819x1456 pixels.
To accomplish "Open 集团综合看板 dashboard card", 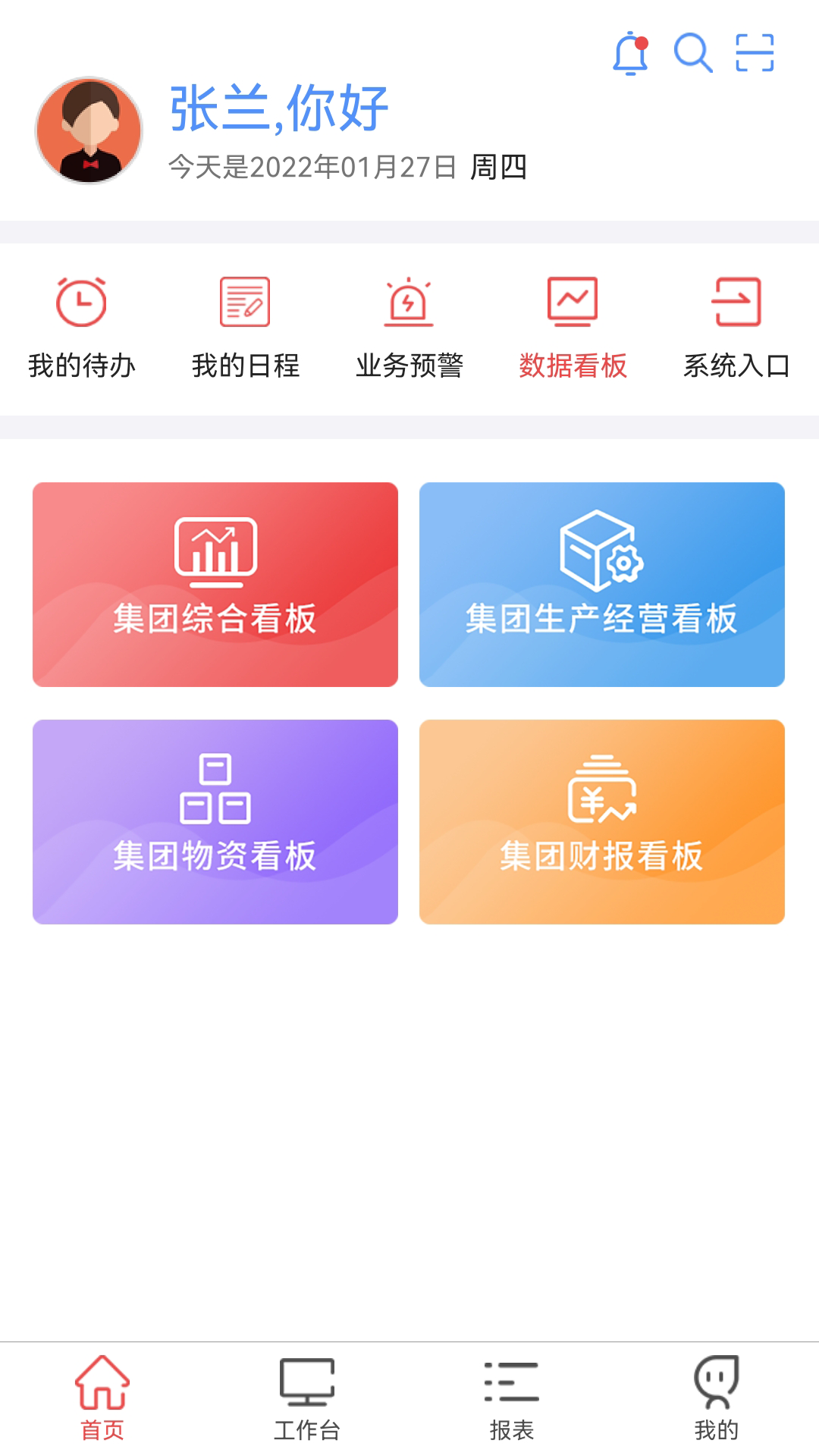I will point(215,582).
